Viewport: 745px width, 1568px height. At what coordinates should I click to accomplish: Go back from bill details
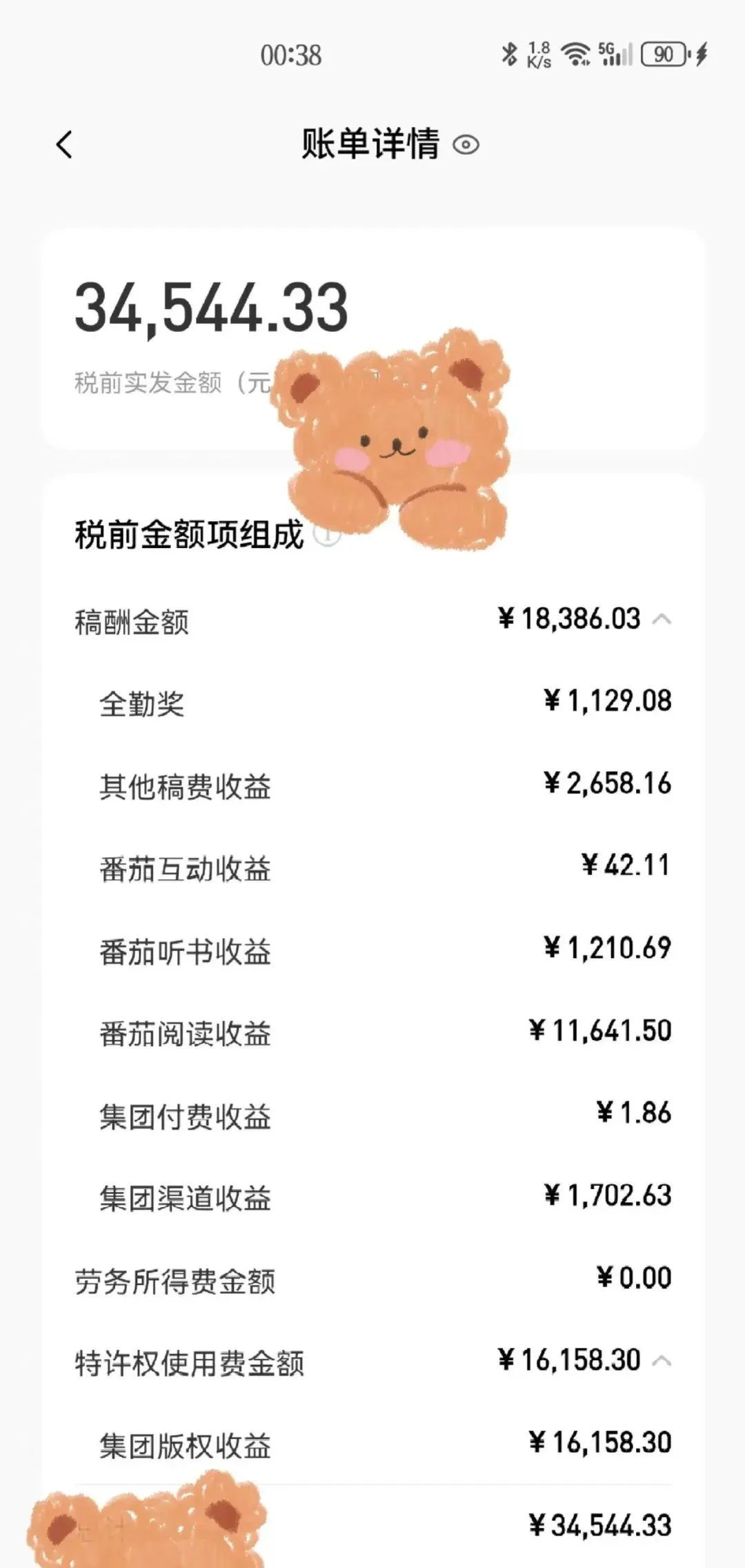(64, 145)
